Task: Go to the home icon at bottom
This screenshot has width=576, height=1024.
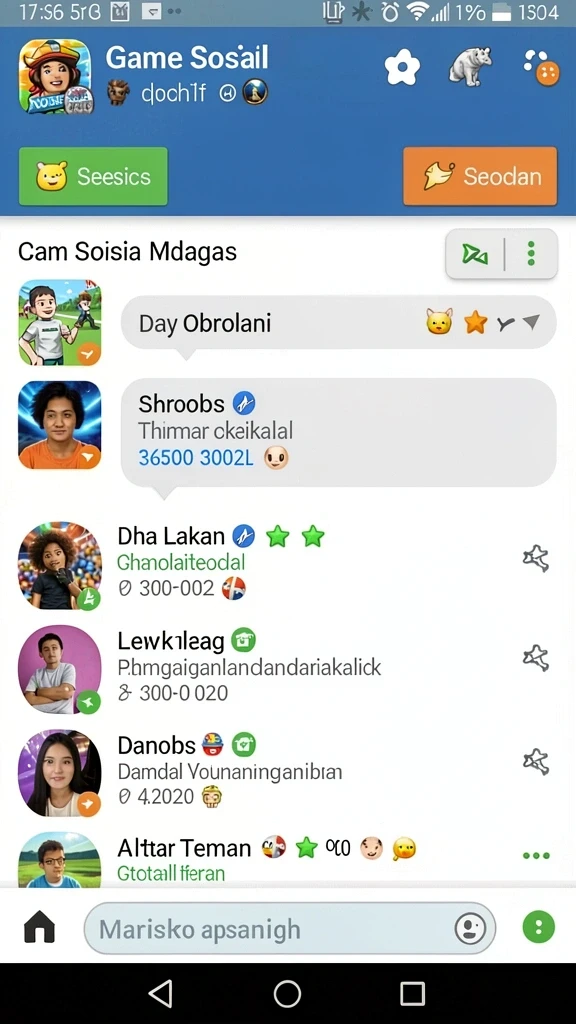Action: tap(39, 927)
